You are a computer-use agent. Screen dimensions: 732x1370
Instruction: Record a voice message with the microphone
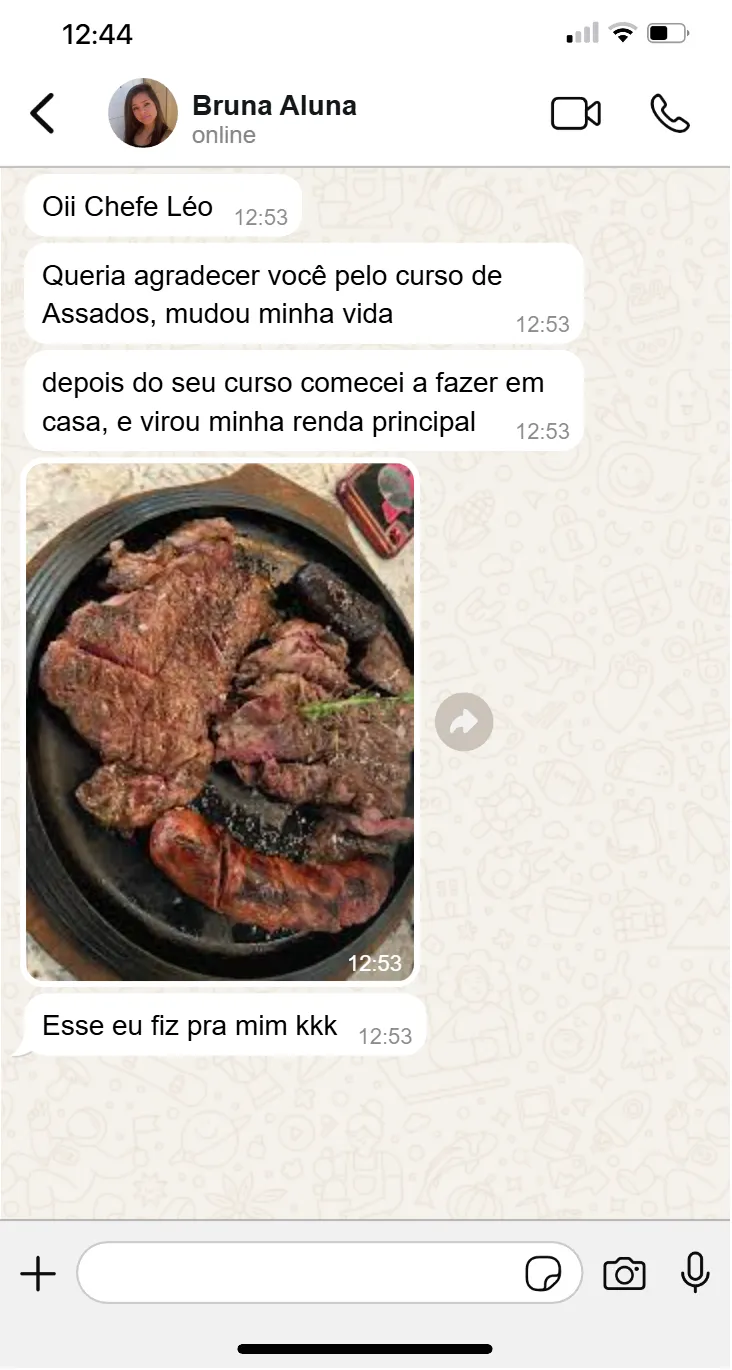pyautogui.click(x=695, y=1273)
